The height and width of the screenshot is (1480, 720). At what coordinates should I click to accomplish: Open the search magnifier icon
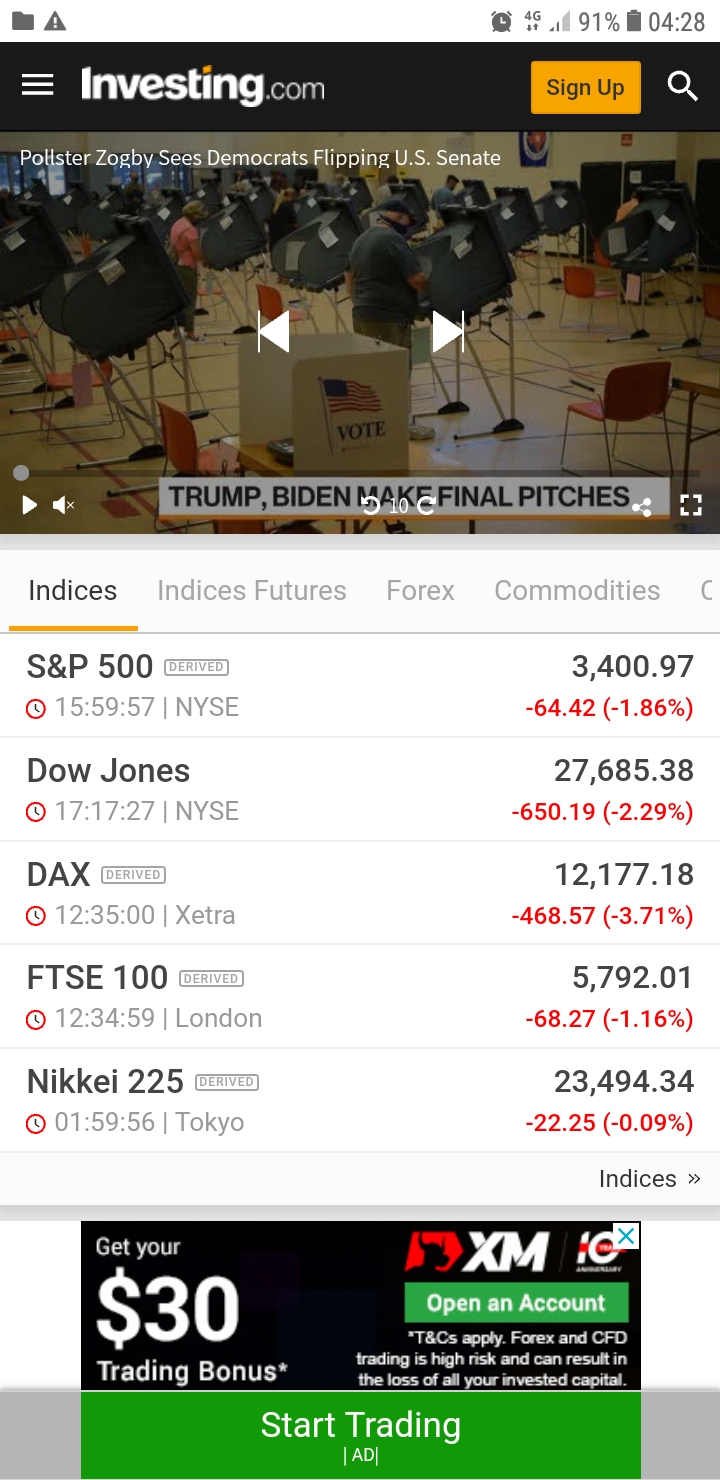[x=682, y=87]
